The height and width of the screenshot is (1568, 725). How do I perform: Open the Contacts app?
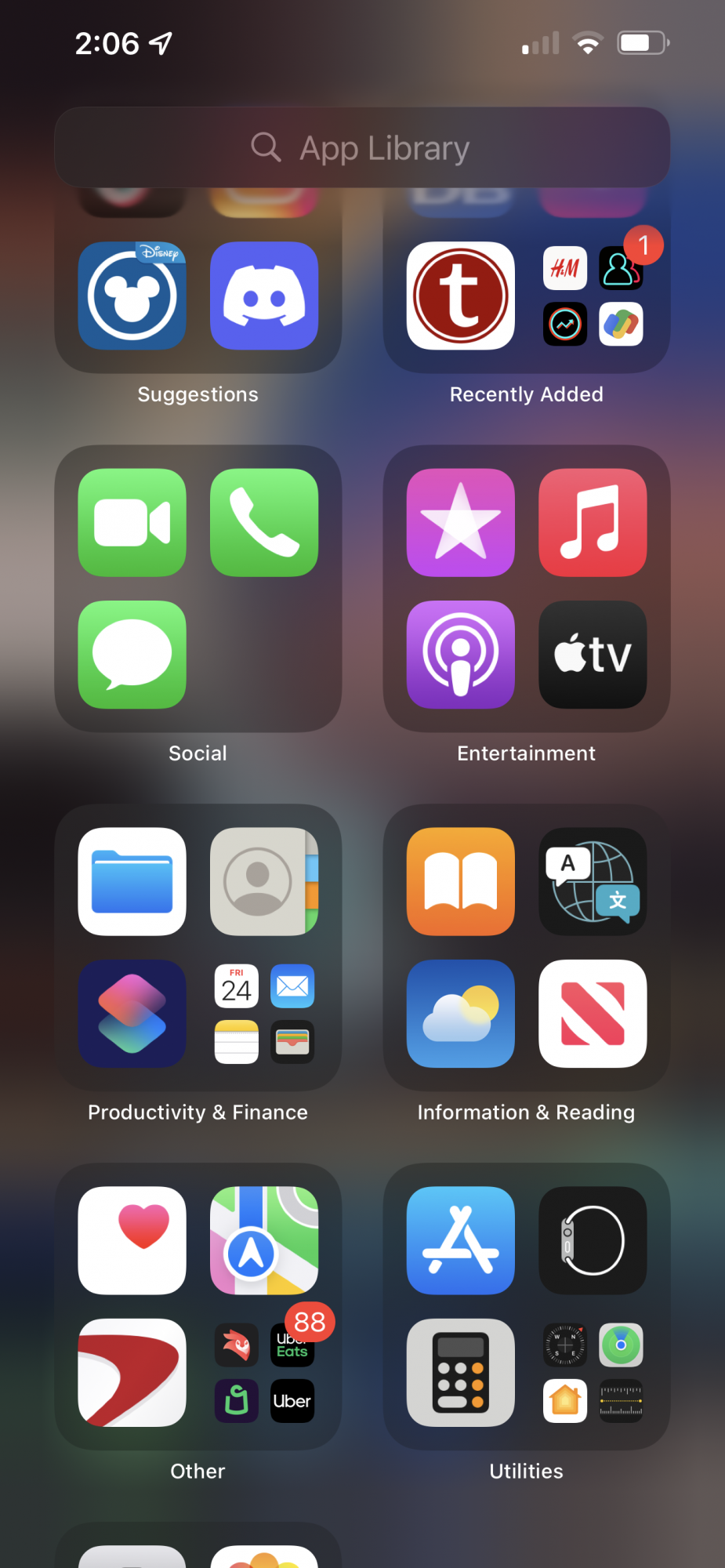(264, 881)
